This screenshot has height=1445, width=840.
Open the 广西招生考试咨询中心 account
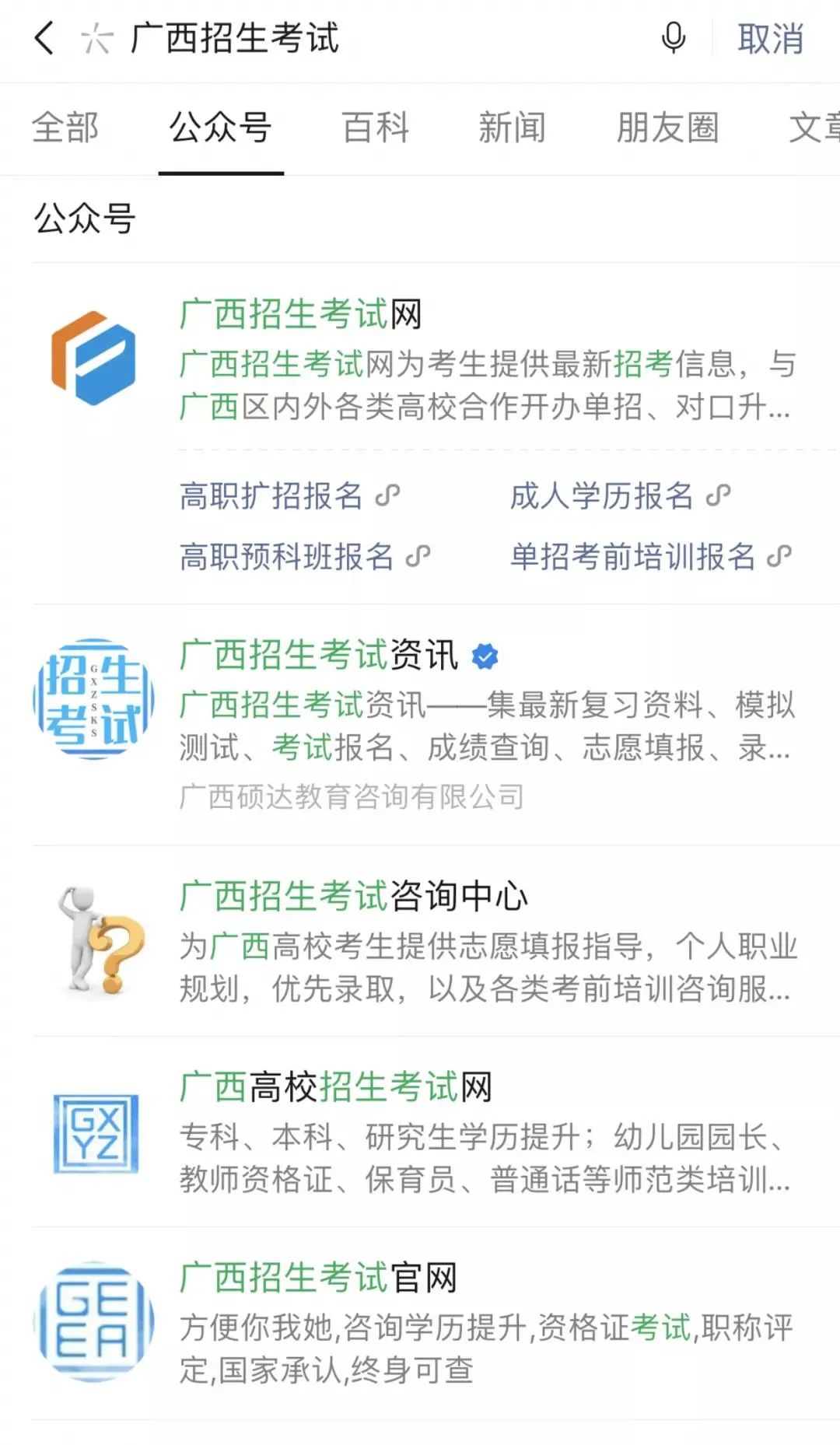point(354,897)
